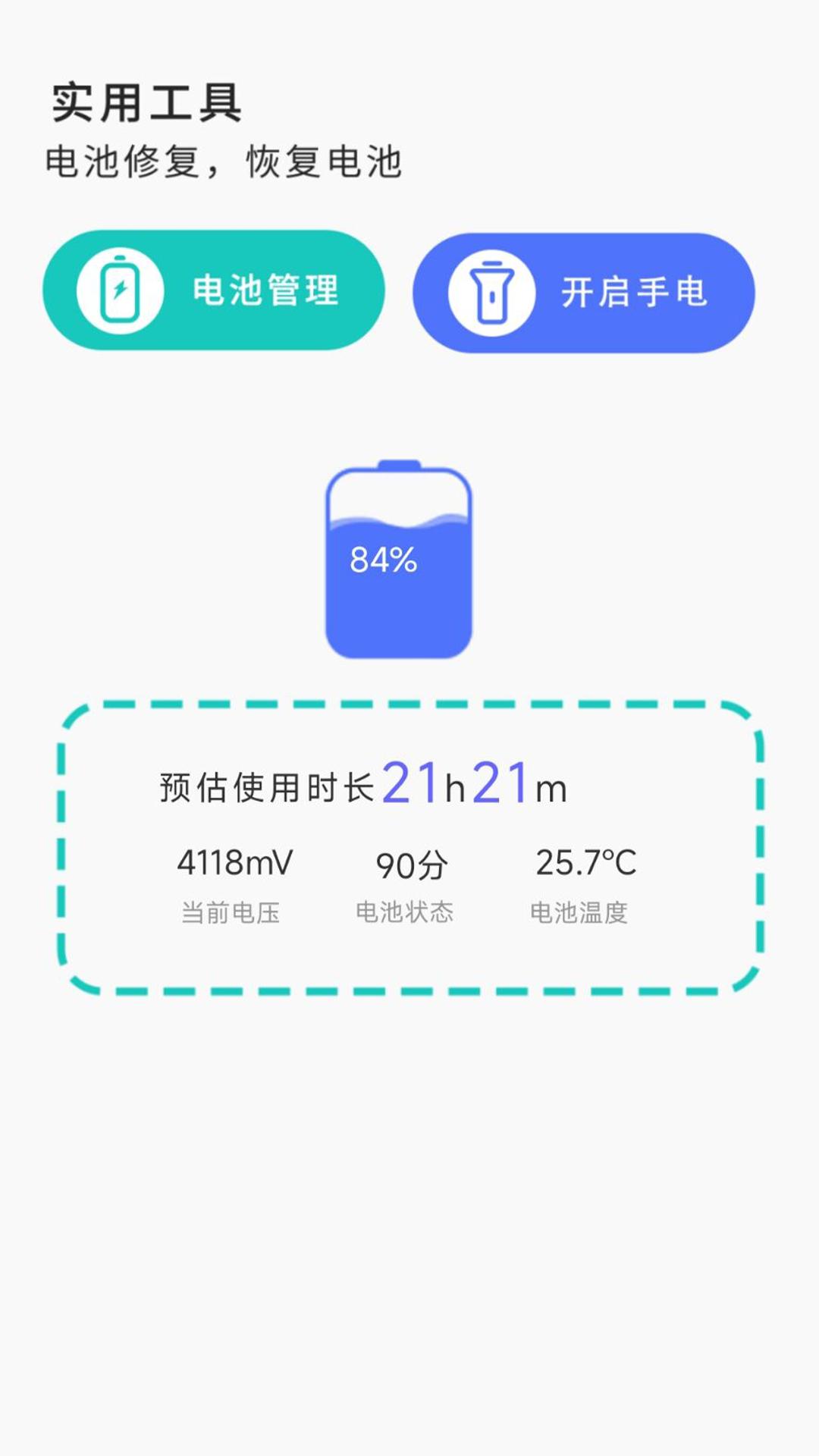The width and height of the screenshot is (819, 1456).
Task: Open the 电池管理 battery management button
Action: [214, 290]
